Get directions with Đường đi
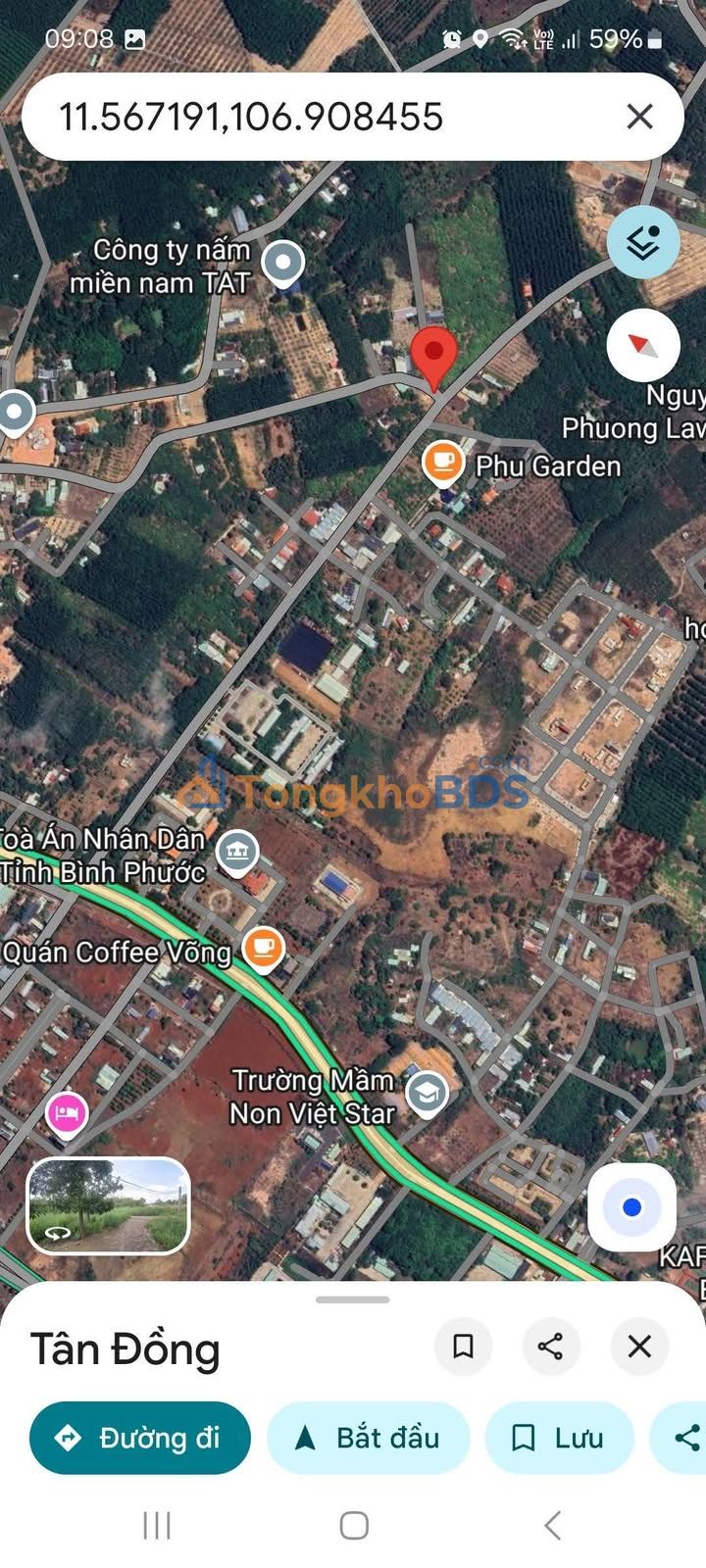The width and height of the screenshot is (706, 1568). point(140,1438)
